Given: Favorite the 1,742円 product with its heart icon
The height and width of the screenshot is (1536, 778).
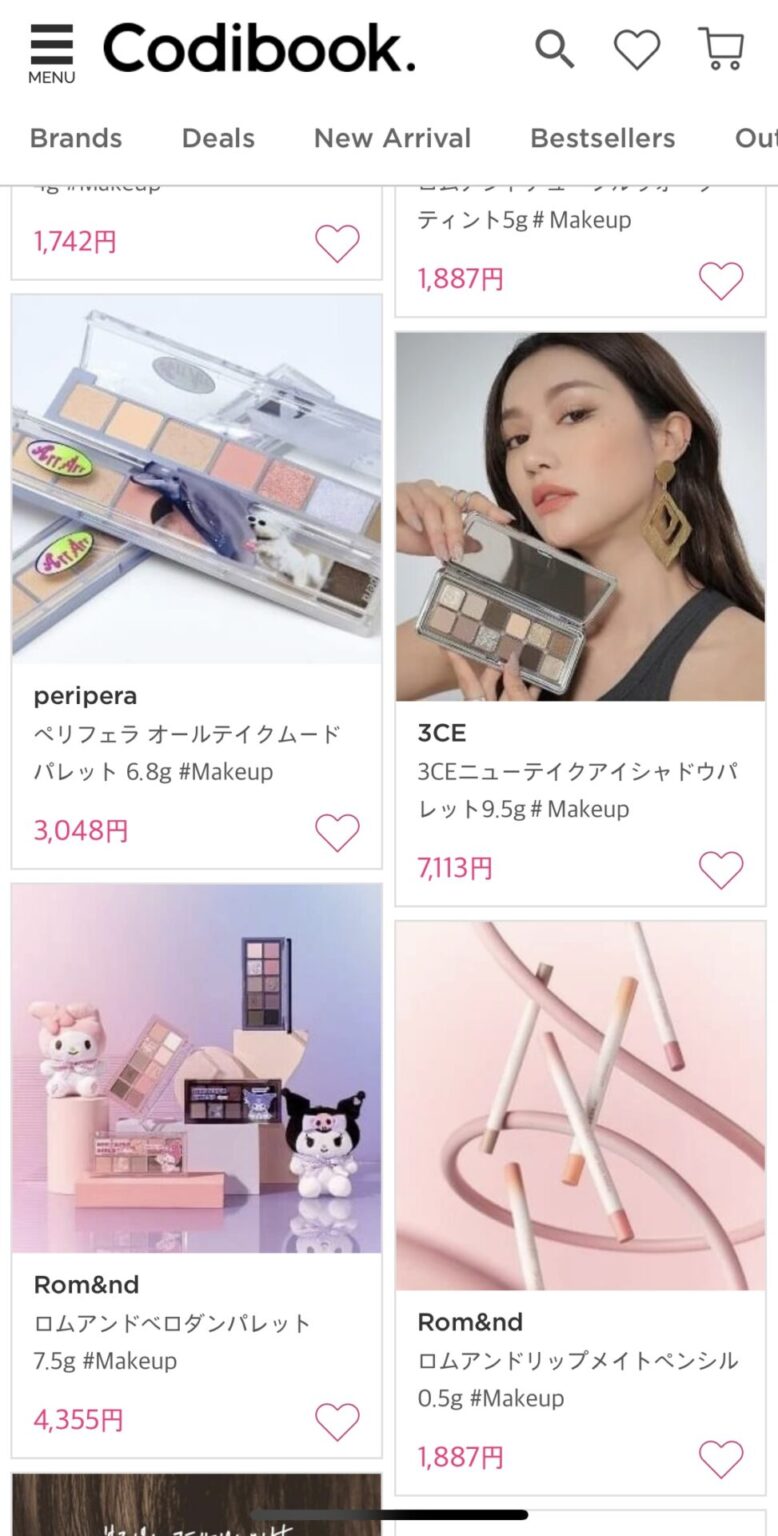Looking at the screenshot, I should [337, 243].
